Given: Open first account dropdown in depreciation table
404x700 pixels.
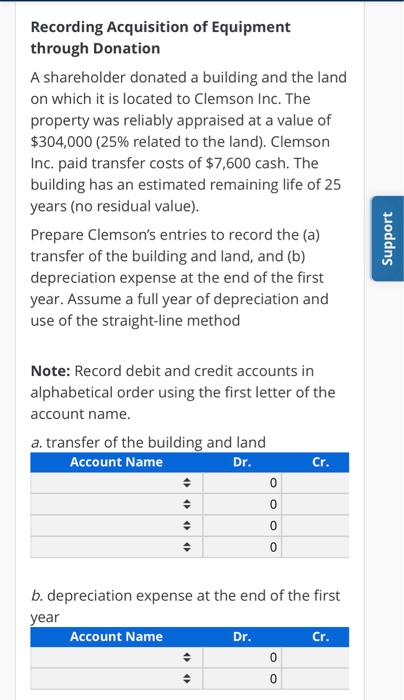Looking at the screenshot, I should [116, 657].
